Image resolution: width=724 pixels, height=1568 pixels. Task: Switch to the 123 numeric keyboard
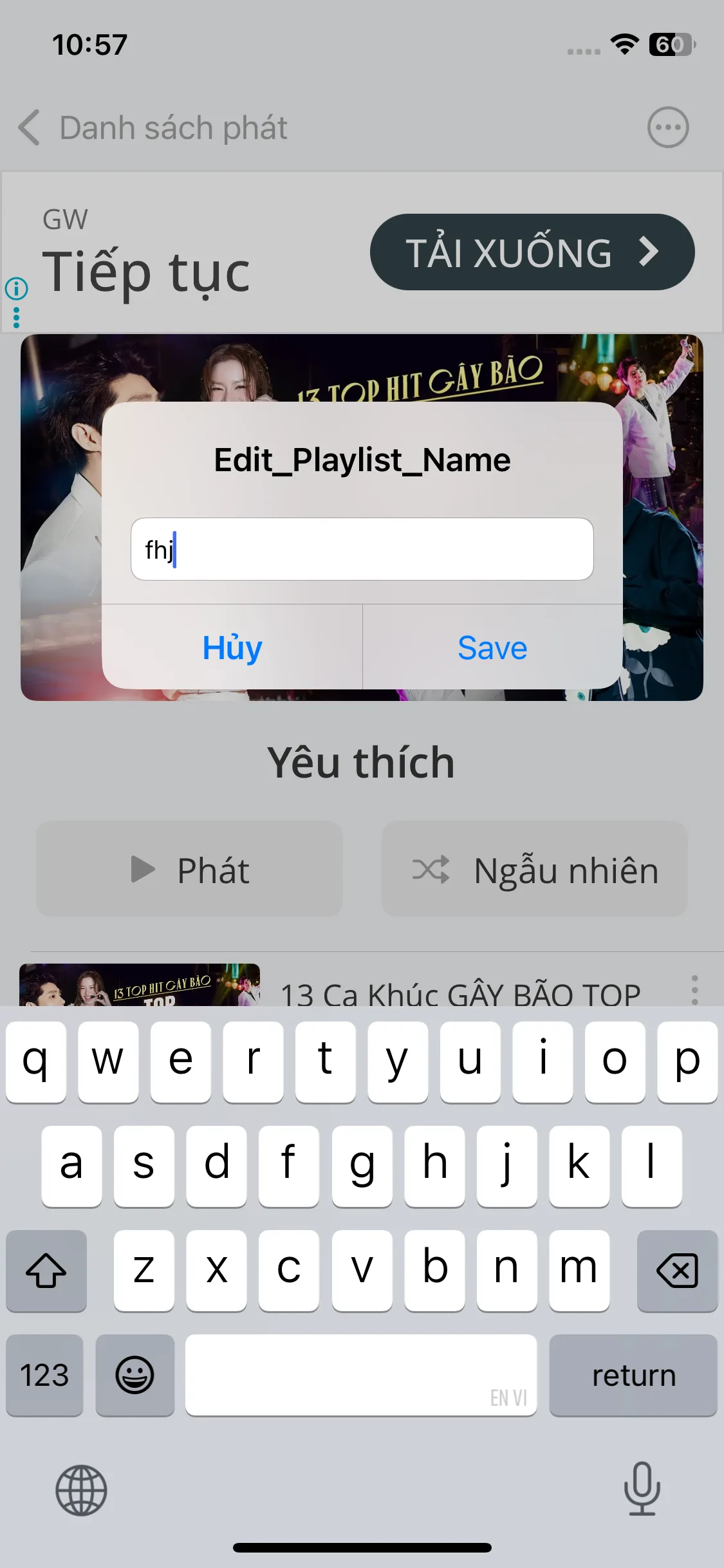[x=44, y=1375]
